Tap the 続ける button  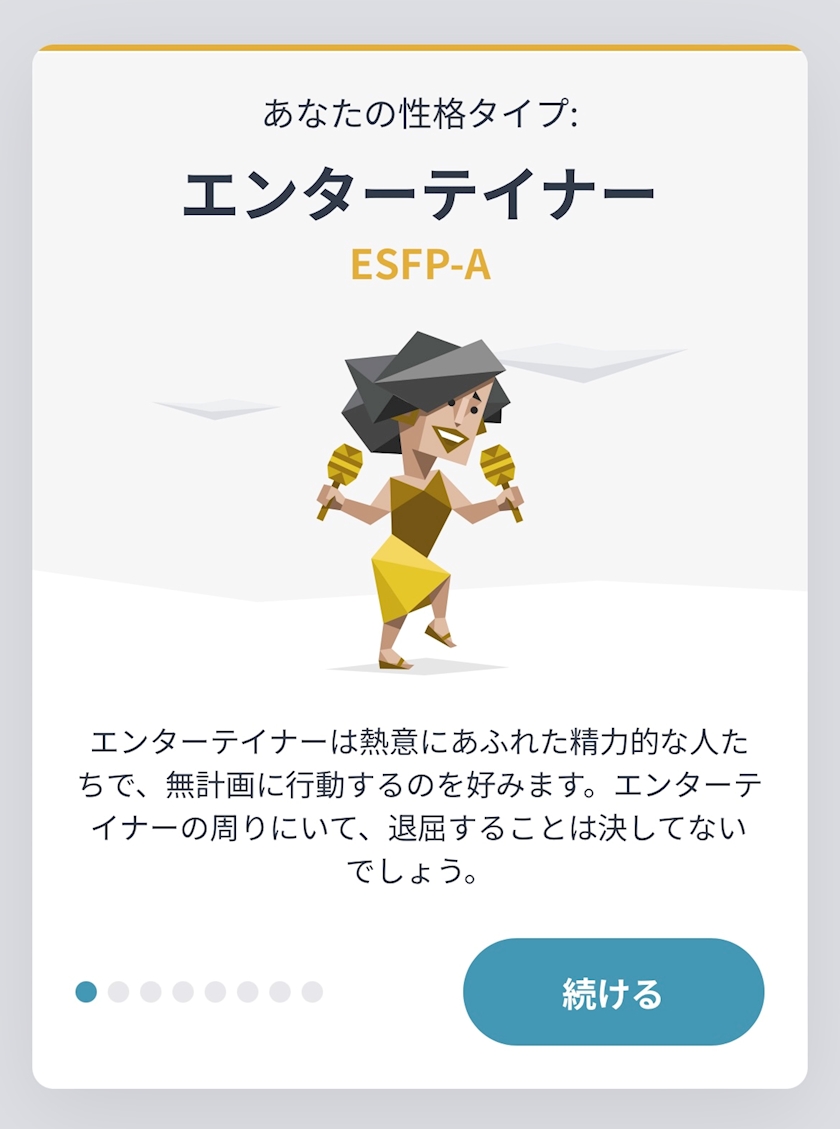tap(613, 991)
